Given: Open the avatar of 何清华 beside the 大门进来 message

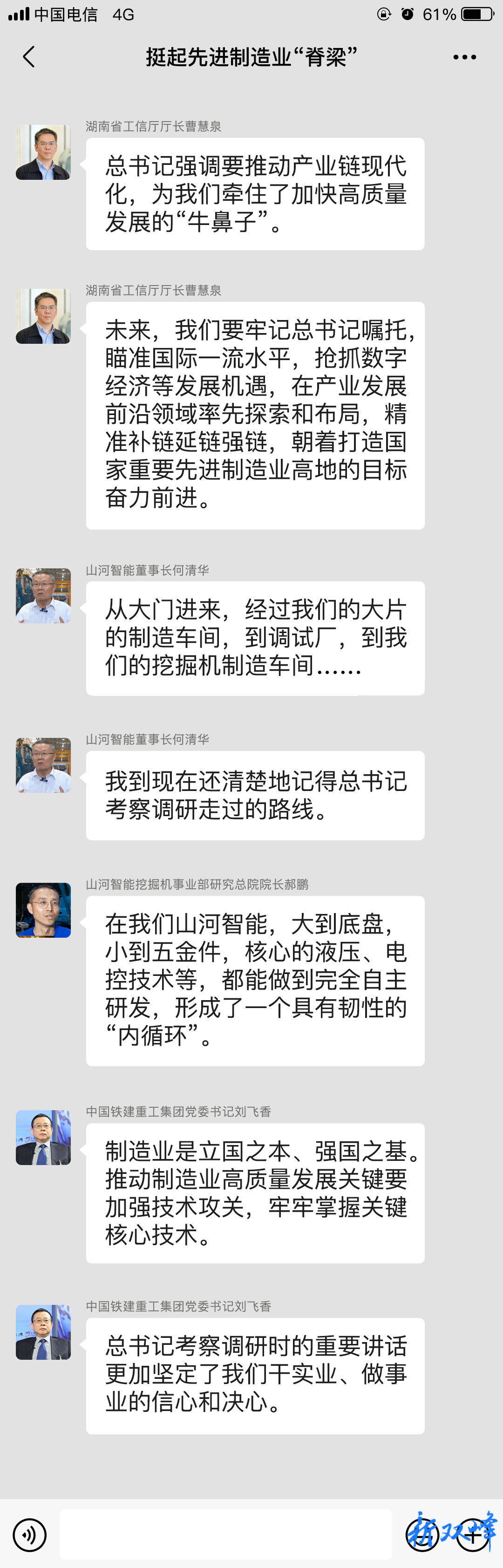Looking at the screenshot, I should point(43,595).
